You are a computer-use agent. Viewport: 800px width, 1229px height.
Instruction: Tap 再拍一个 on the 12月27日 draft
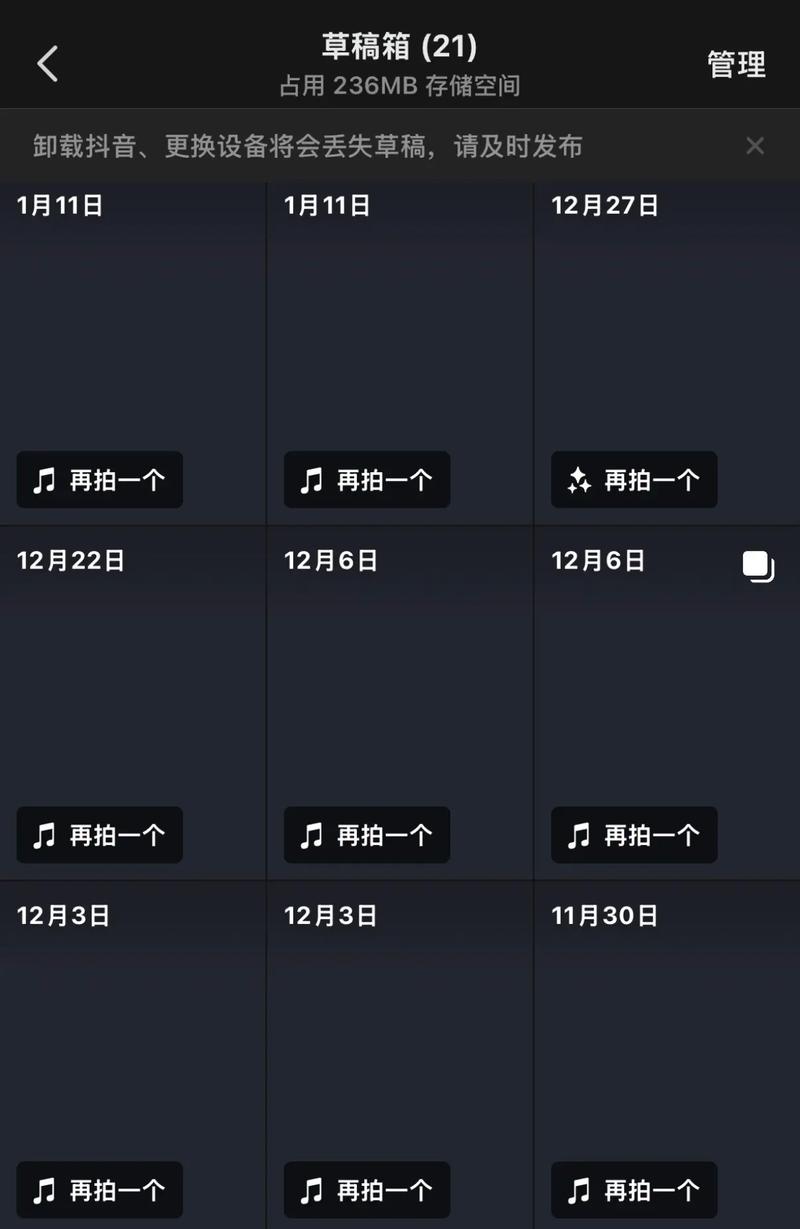click(x=634, y=480)
